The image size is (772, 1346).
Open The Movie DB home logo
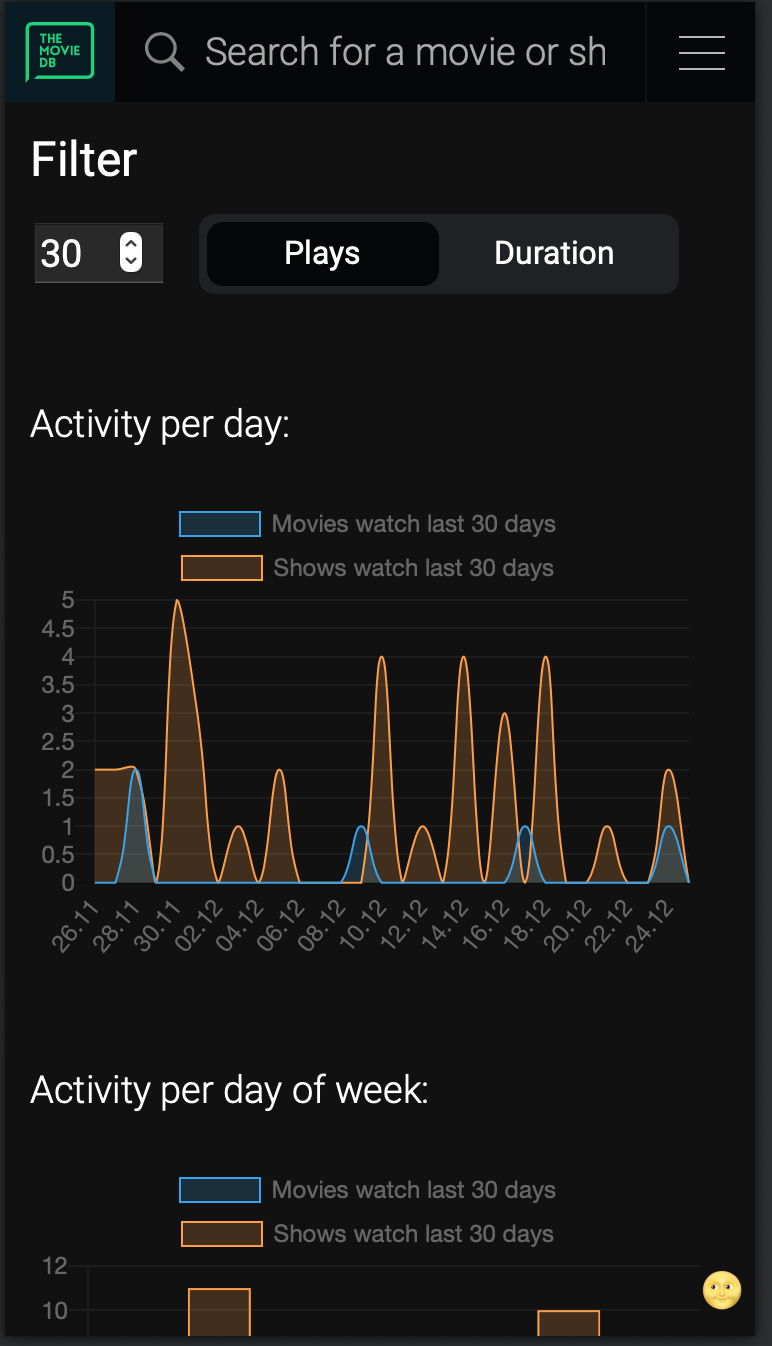click(60, 51)
